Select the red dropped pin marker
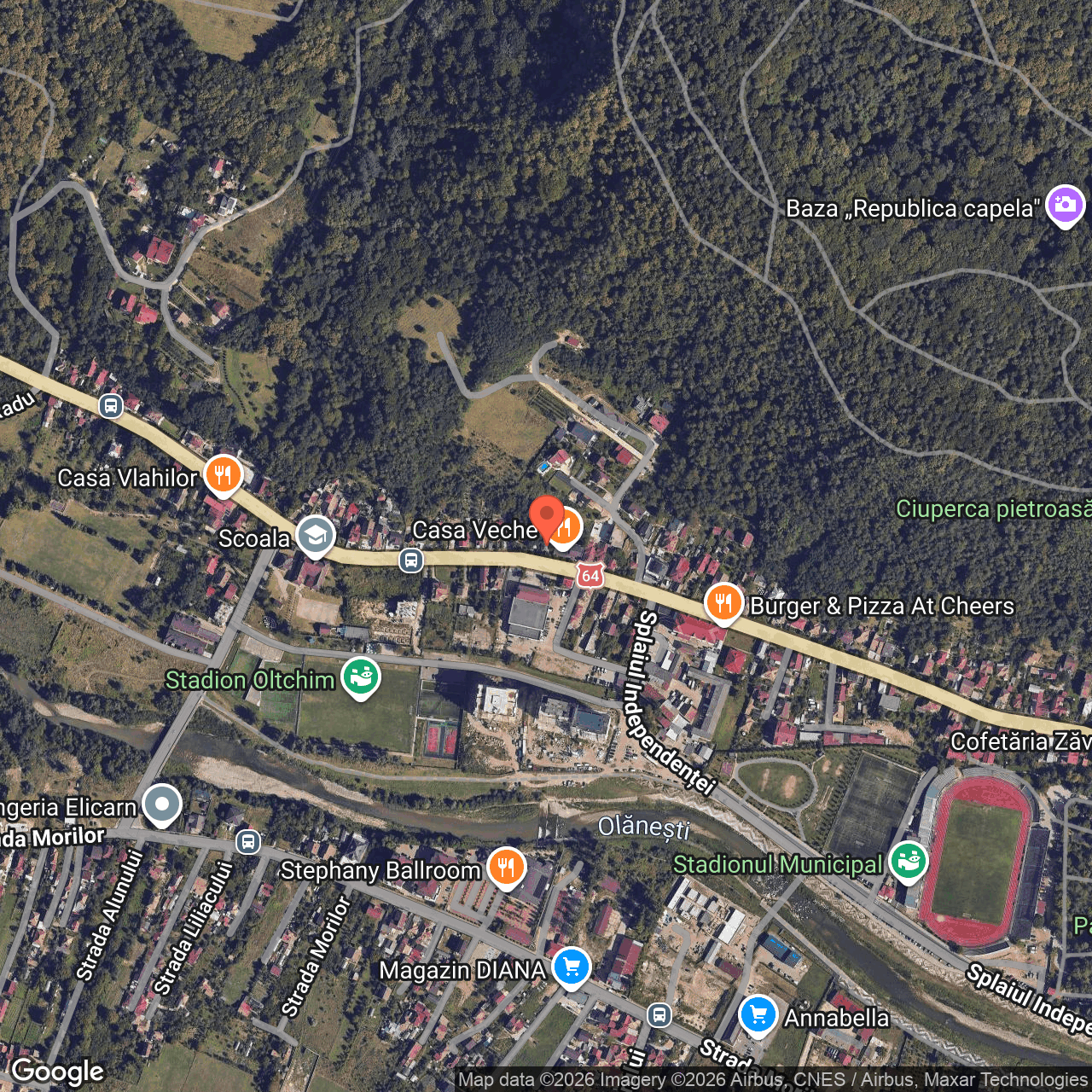Image resolution: width=1092 pixels, height=1092 pixels. pos(546,516)
